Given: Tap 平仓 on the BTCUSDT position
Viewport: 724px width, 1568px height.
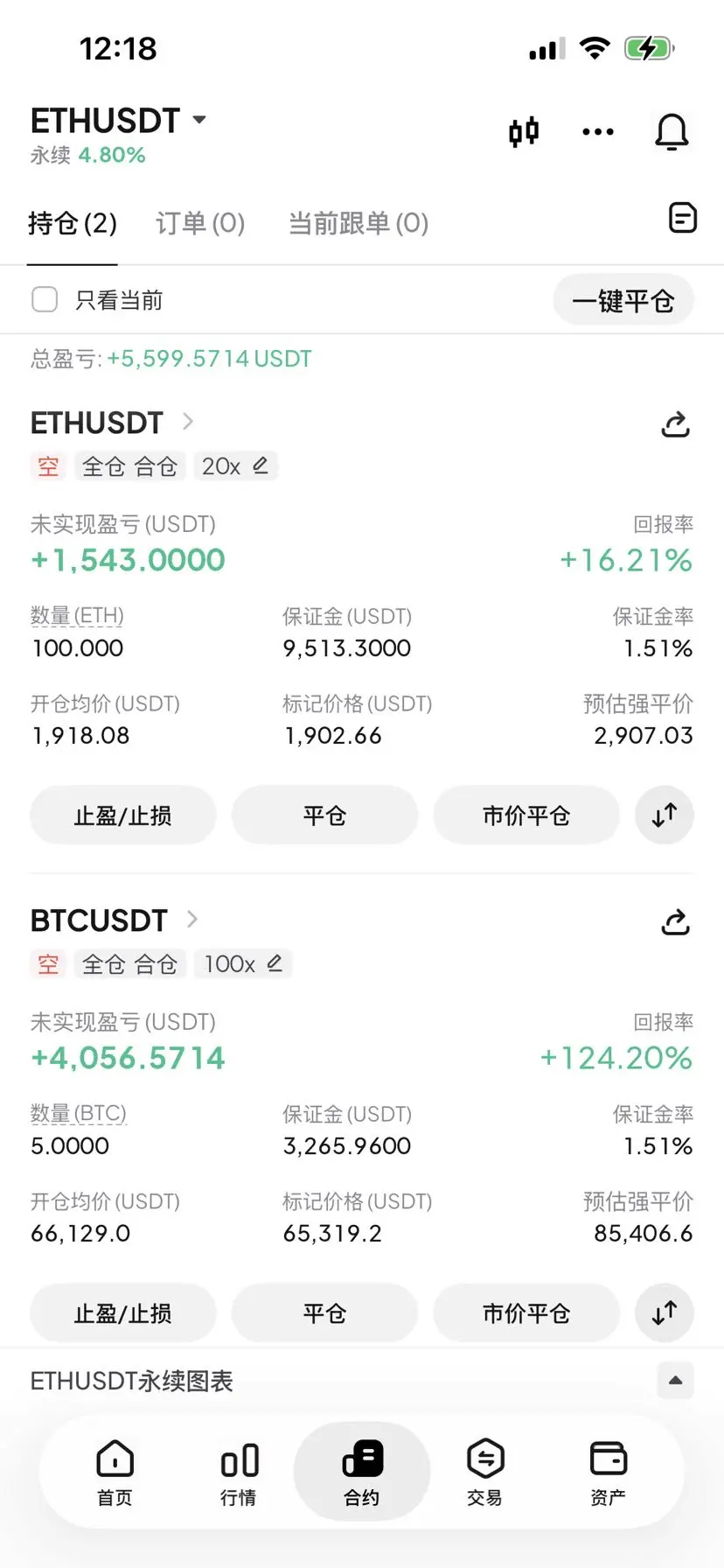Looking at the screenshot, I should (x=324, y=1313).
